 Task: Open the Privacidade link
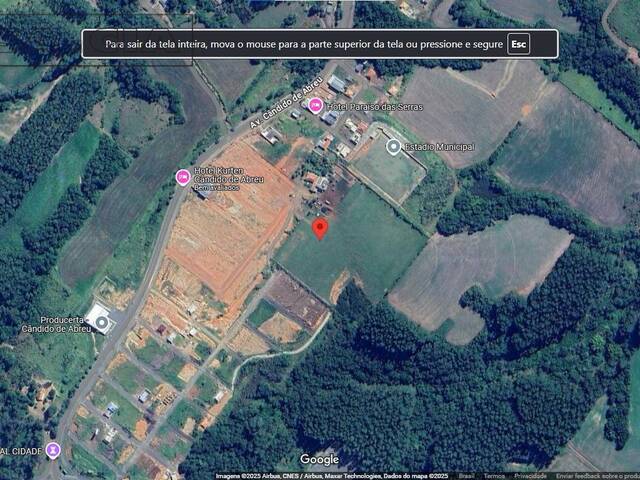[x=530, y=476]
